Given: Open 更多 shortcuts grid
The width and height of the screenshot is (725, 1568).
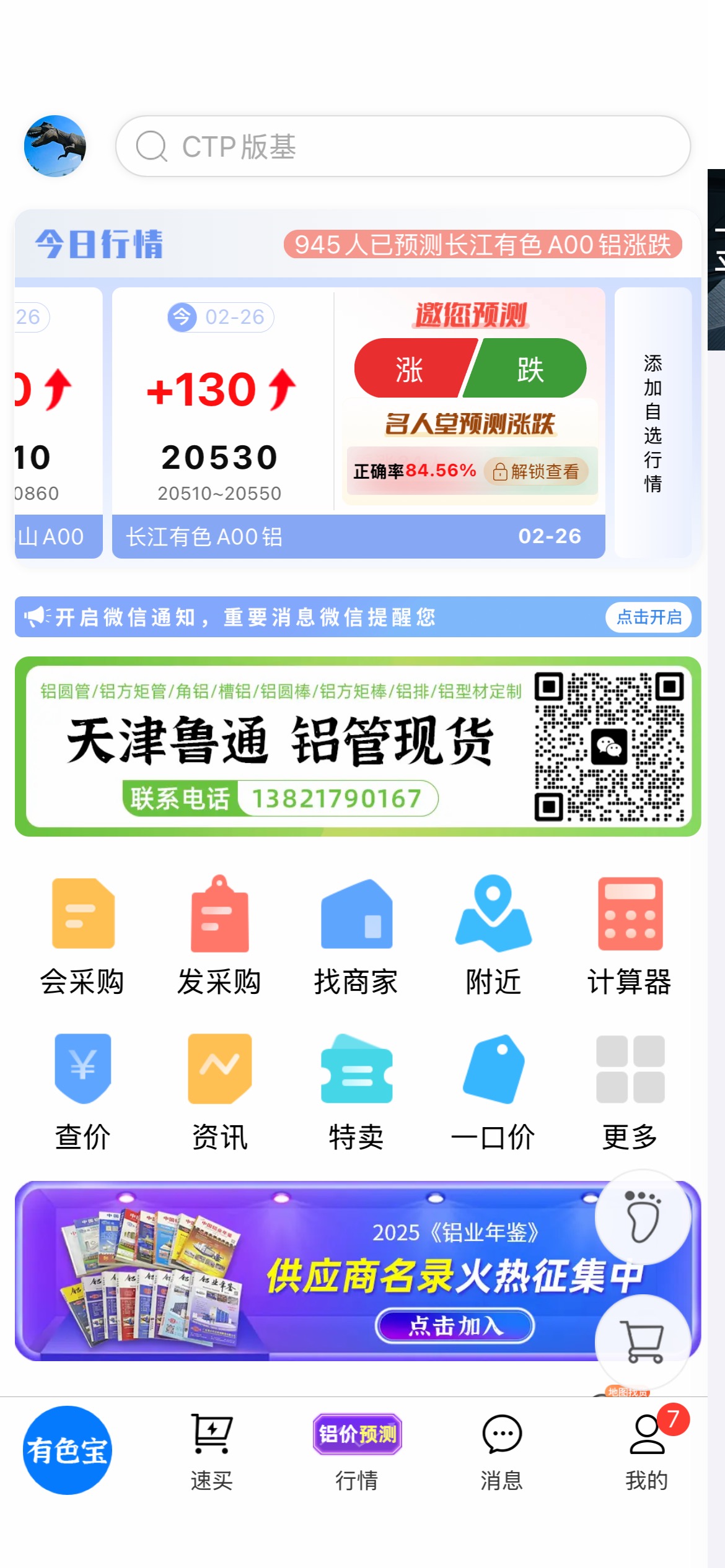Looking at the screenshot, I should (x=630, y=1091).
